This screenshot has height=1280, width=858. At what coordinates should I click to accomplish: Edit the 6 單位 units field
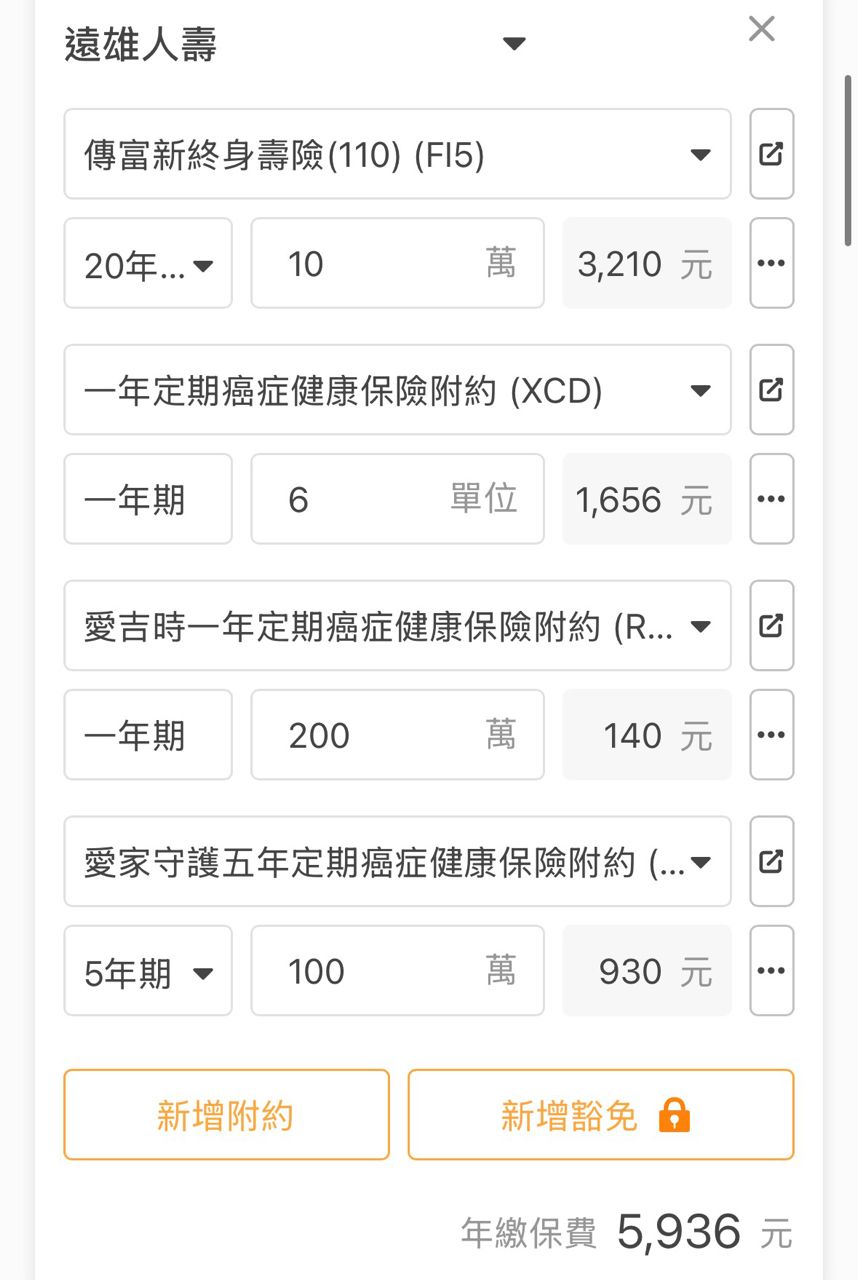(397, 499)
